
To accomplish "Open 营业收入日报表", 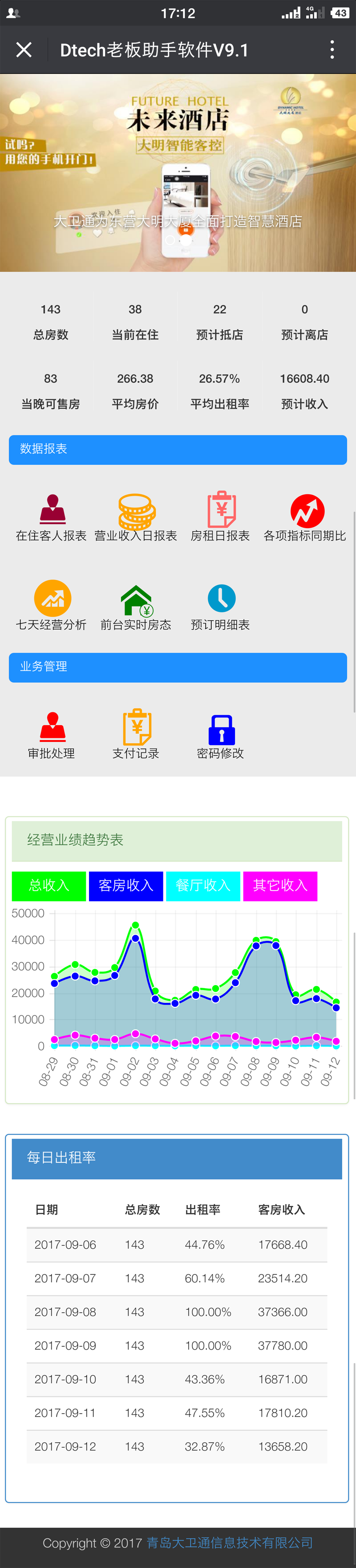I will [x=136, y=517].
